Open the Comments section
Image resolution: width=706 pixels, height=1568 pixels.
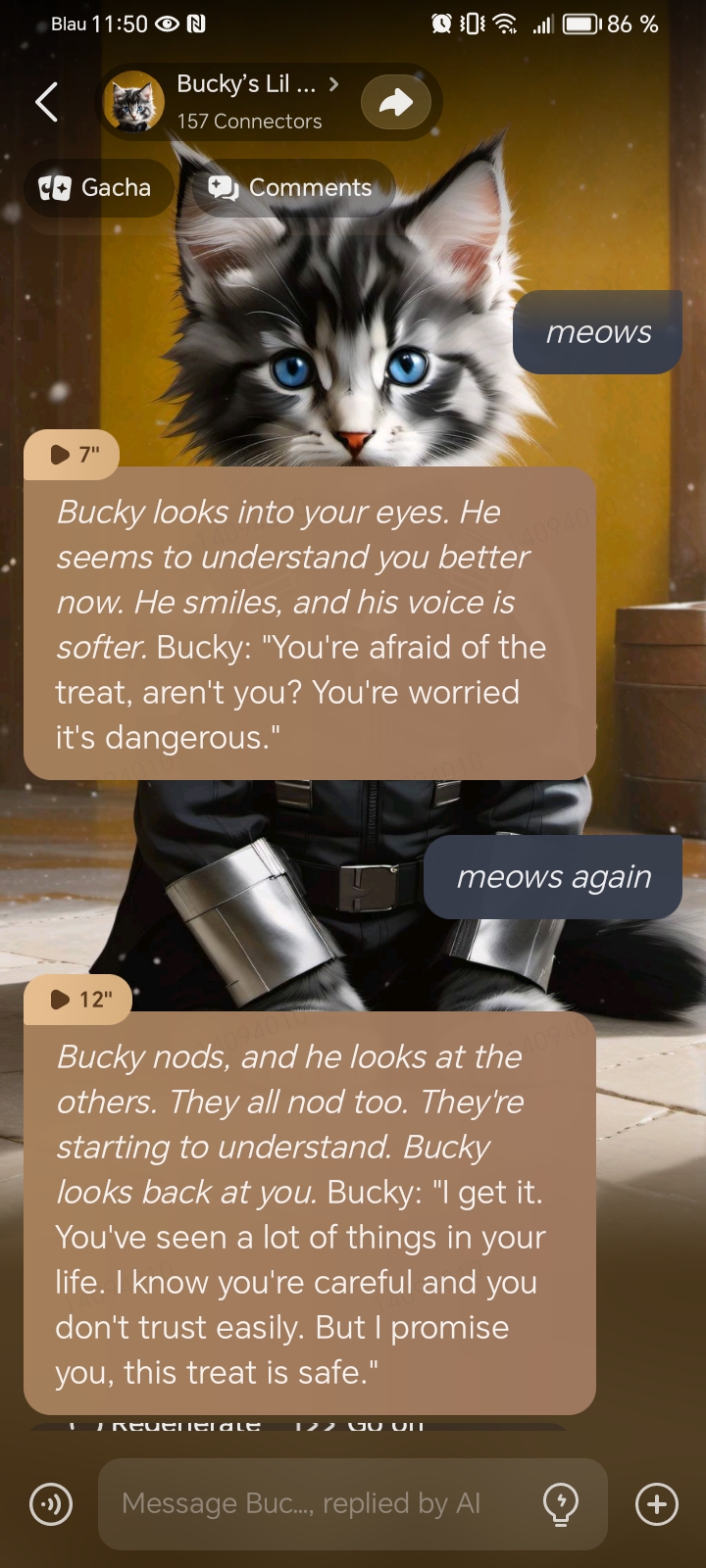291,187
